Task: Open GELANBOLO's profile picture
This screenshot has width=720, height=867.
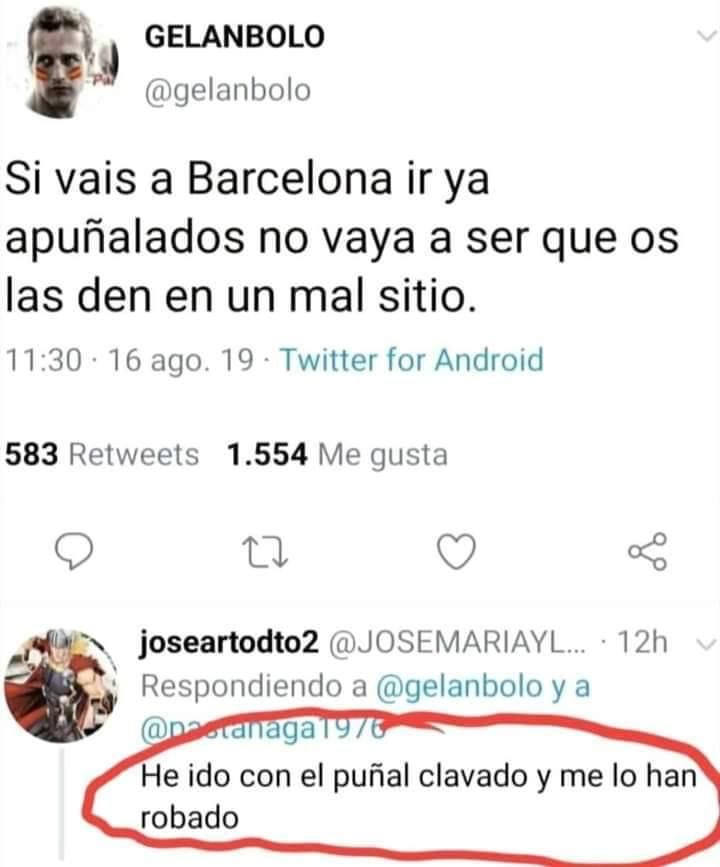Action: click(x=69, y=65)
